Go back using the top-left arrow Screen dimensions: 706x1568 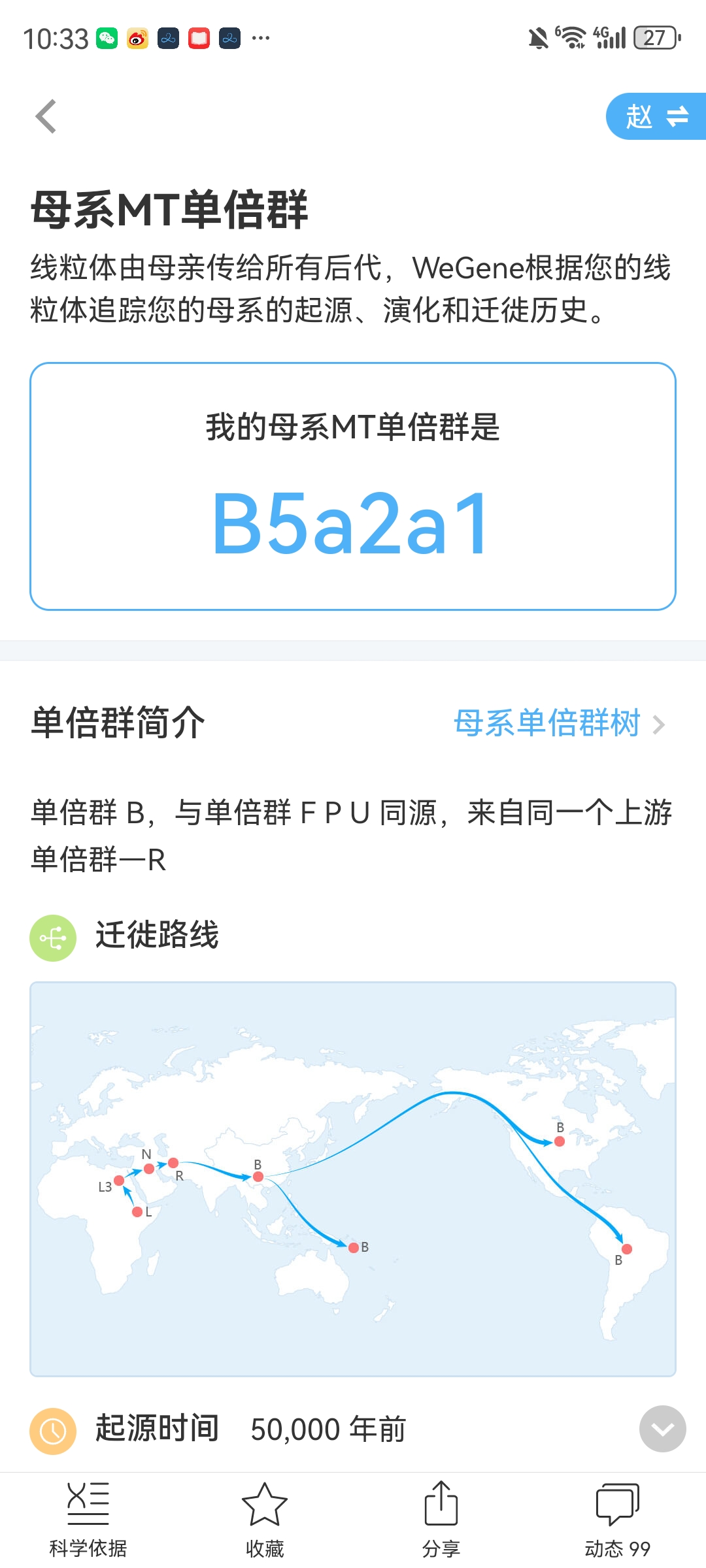tap(46, 117)
